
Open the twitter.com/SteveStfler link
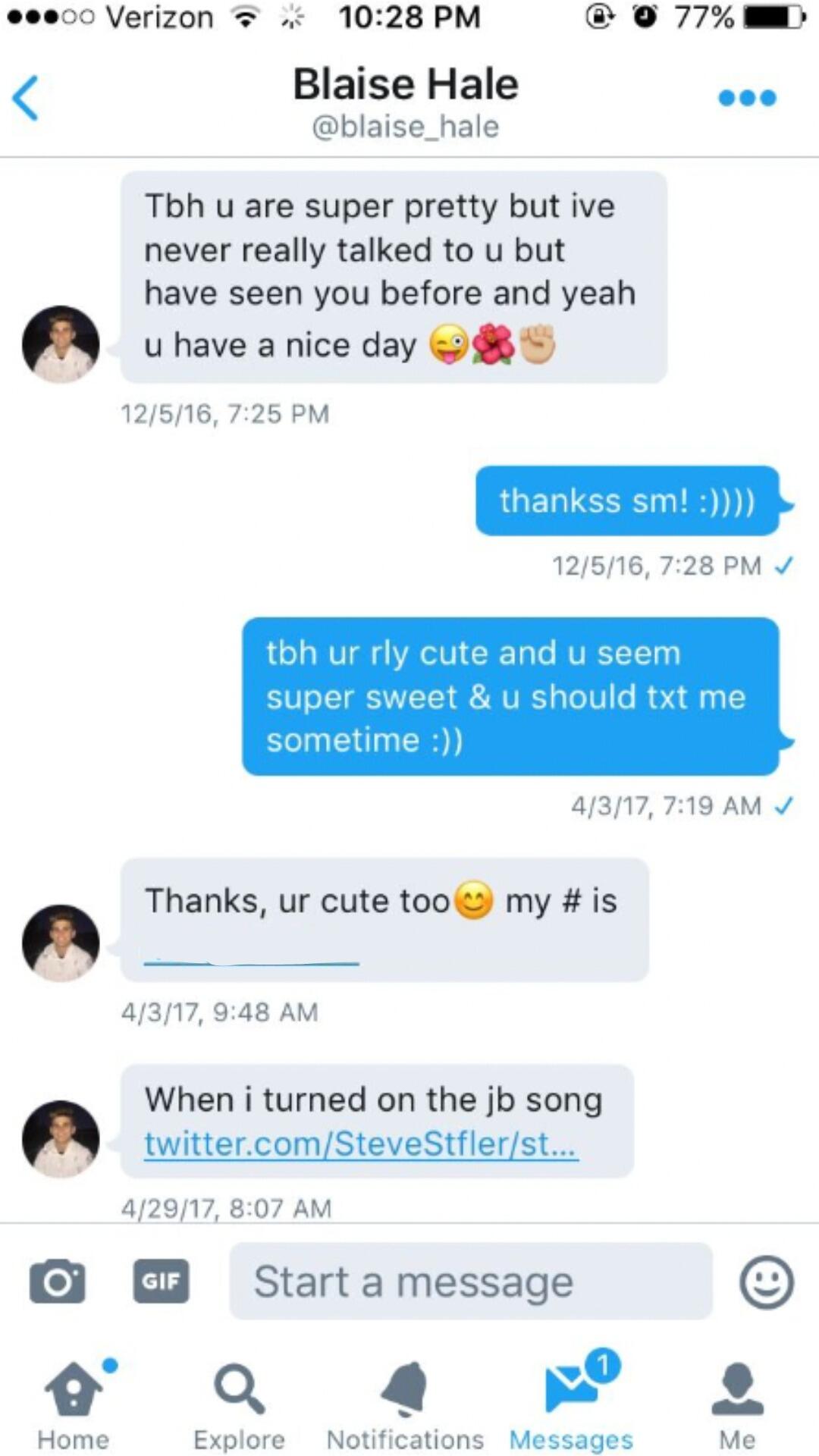[x=361, y=1144]
